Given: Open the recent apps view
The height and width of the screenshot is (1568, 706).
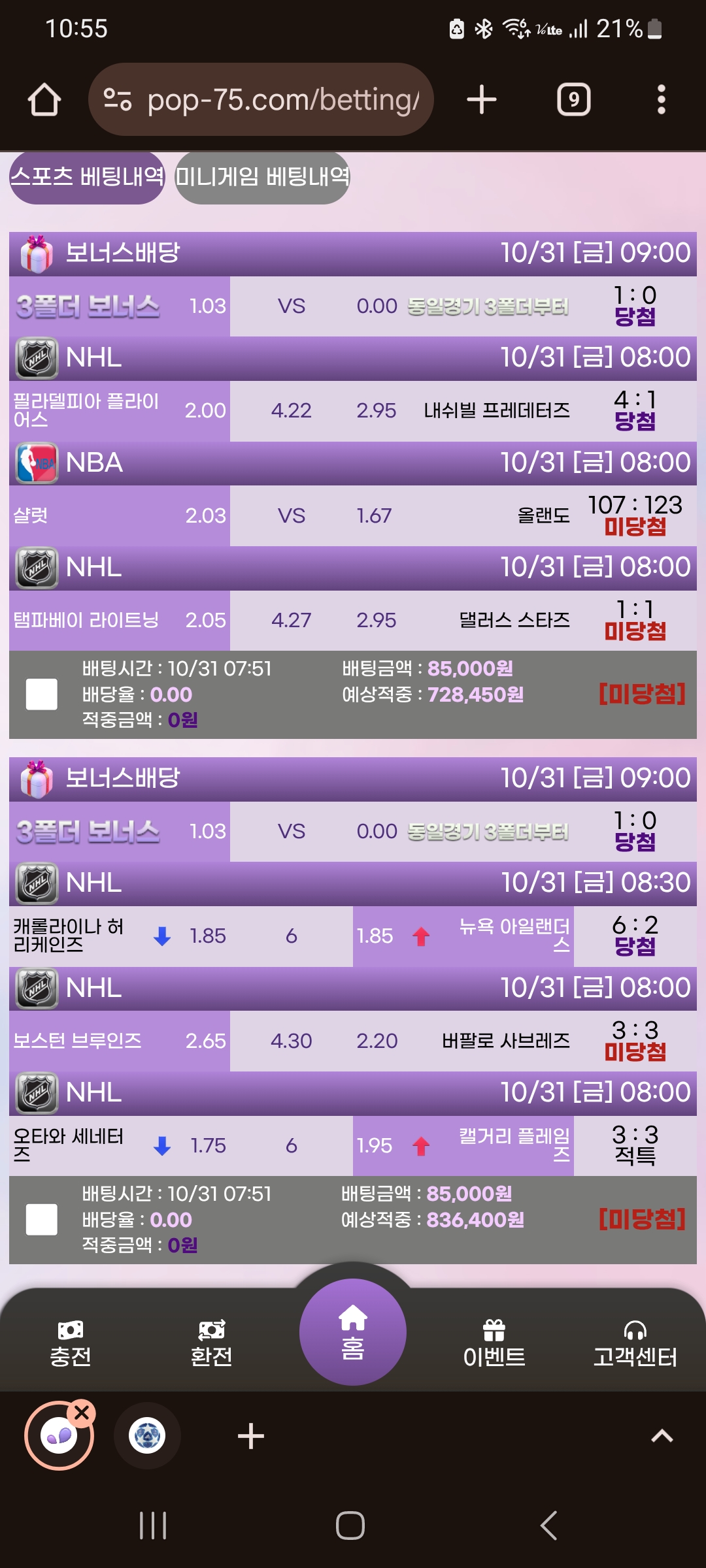Looking at the screenshot, I should click(153, 1526).
